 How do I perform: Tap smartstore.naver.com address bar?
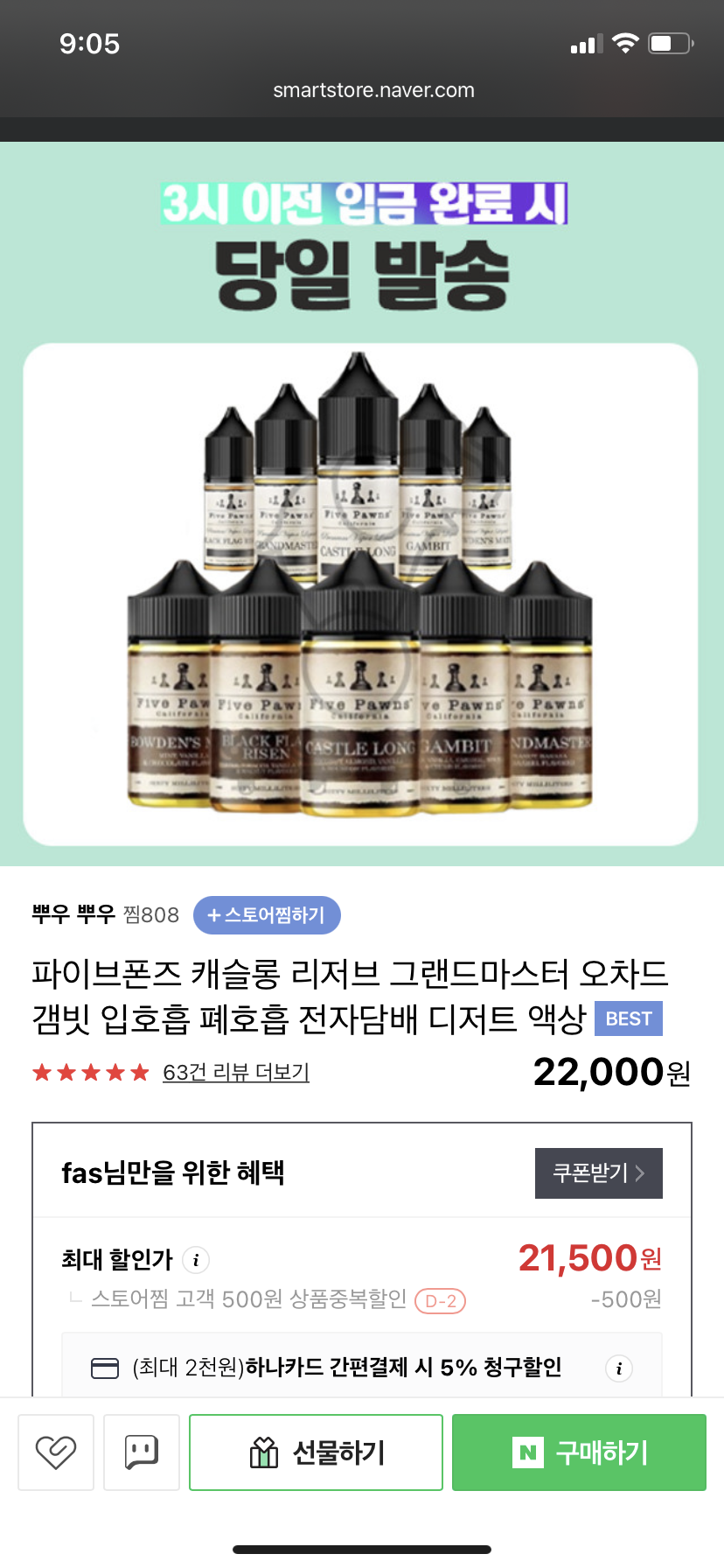click(373, 90)
